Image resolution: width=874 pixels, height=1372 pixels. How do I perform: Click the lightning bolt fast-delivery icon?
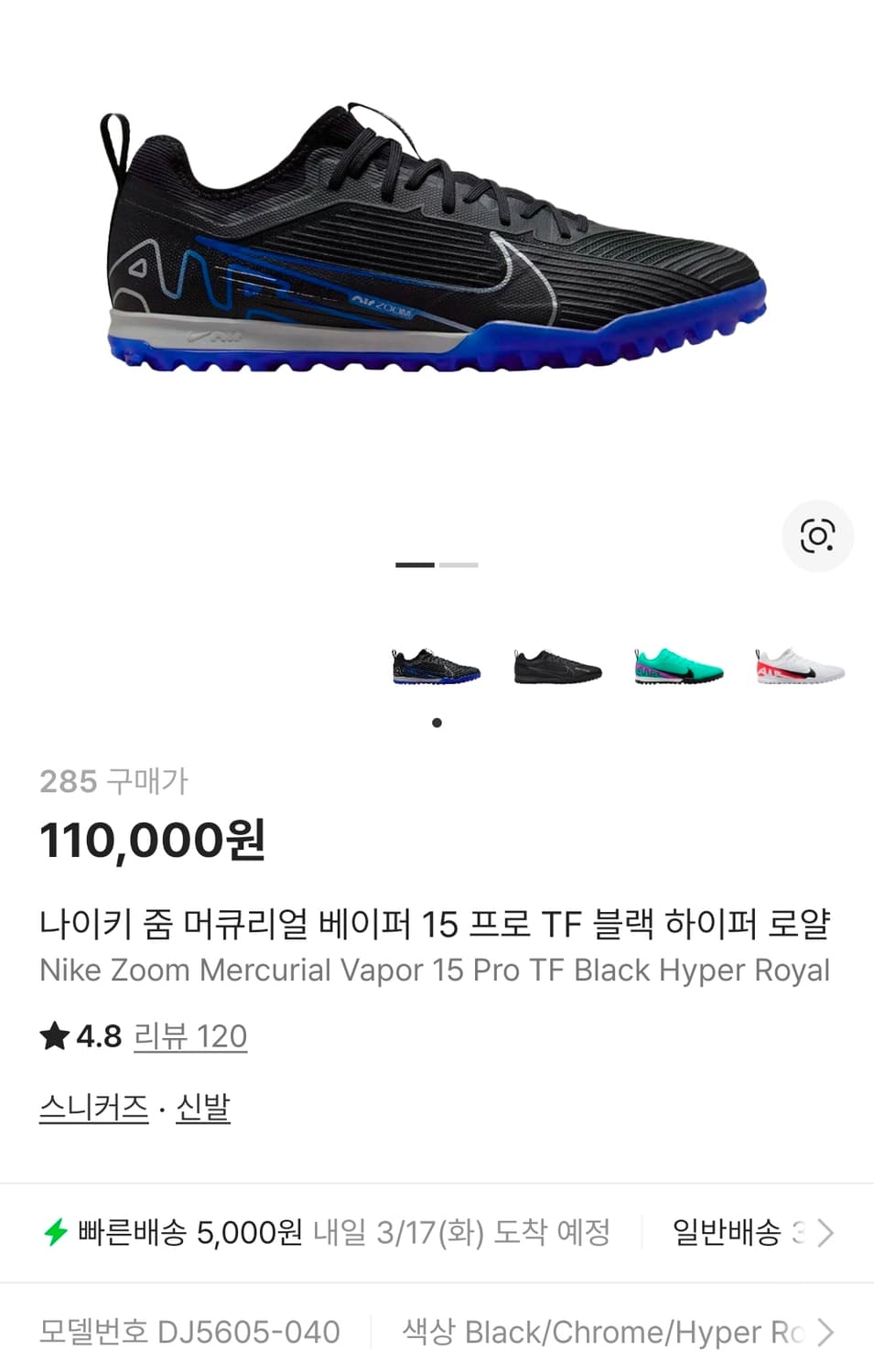click(56, 1231)
